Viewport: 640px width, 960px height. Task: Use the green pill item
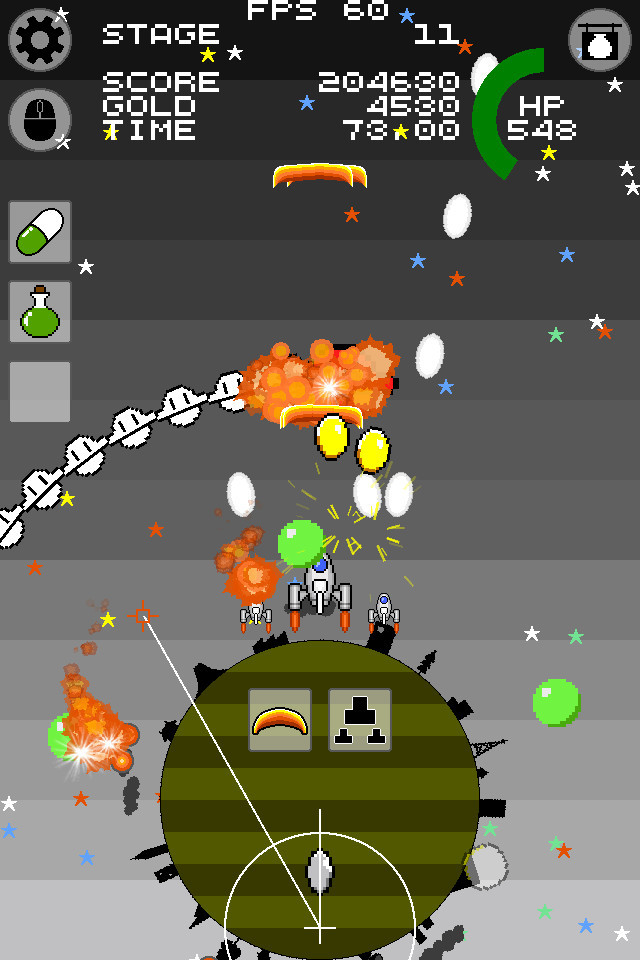tap(40, 232)
